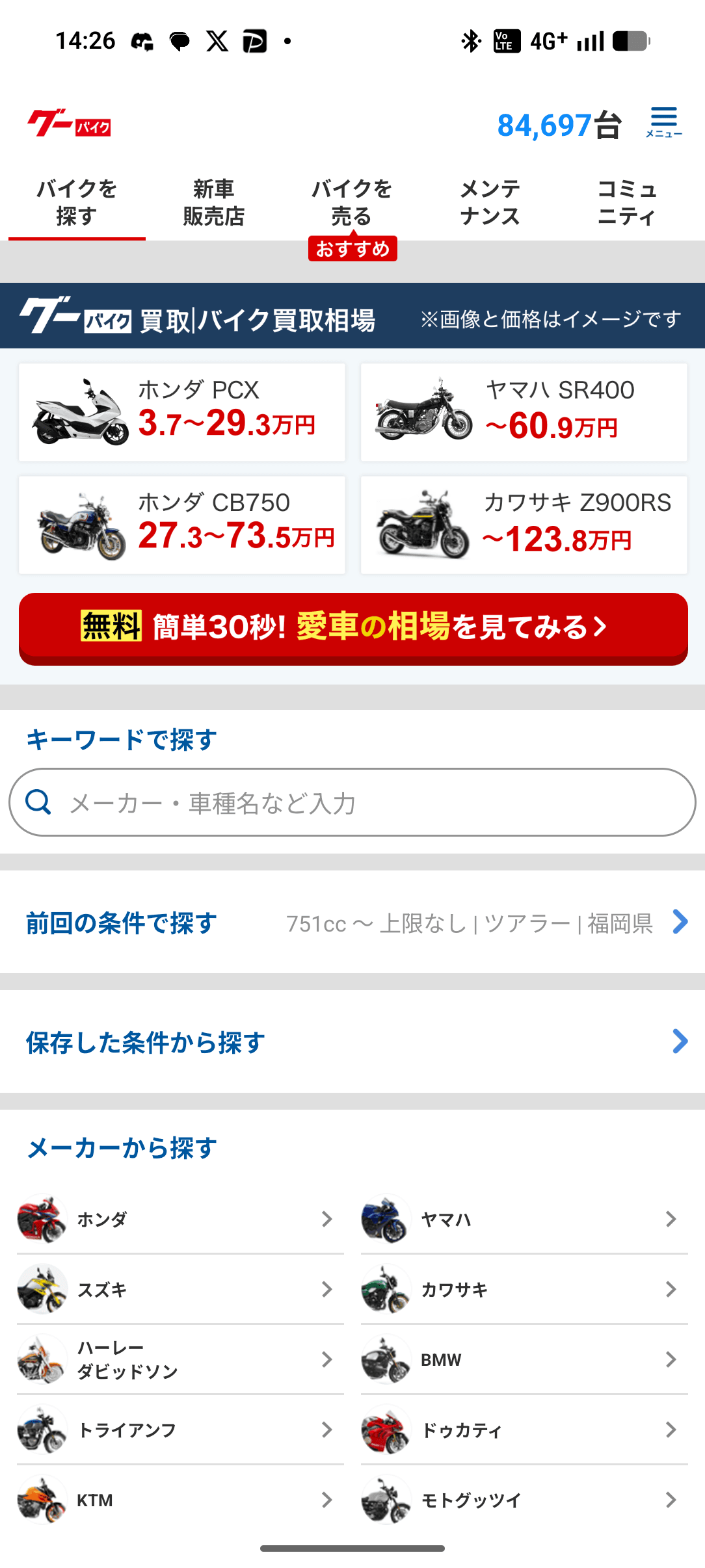Tap the 愛車の相場を見てみる red button

[x=352, y=629]
